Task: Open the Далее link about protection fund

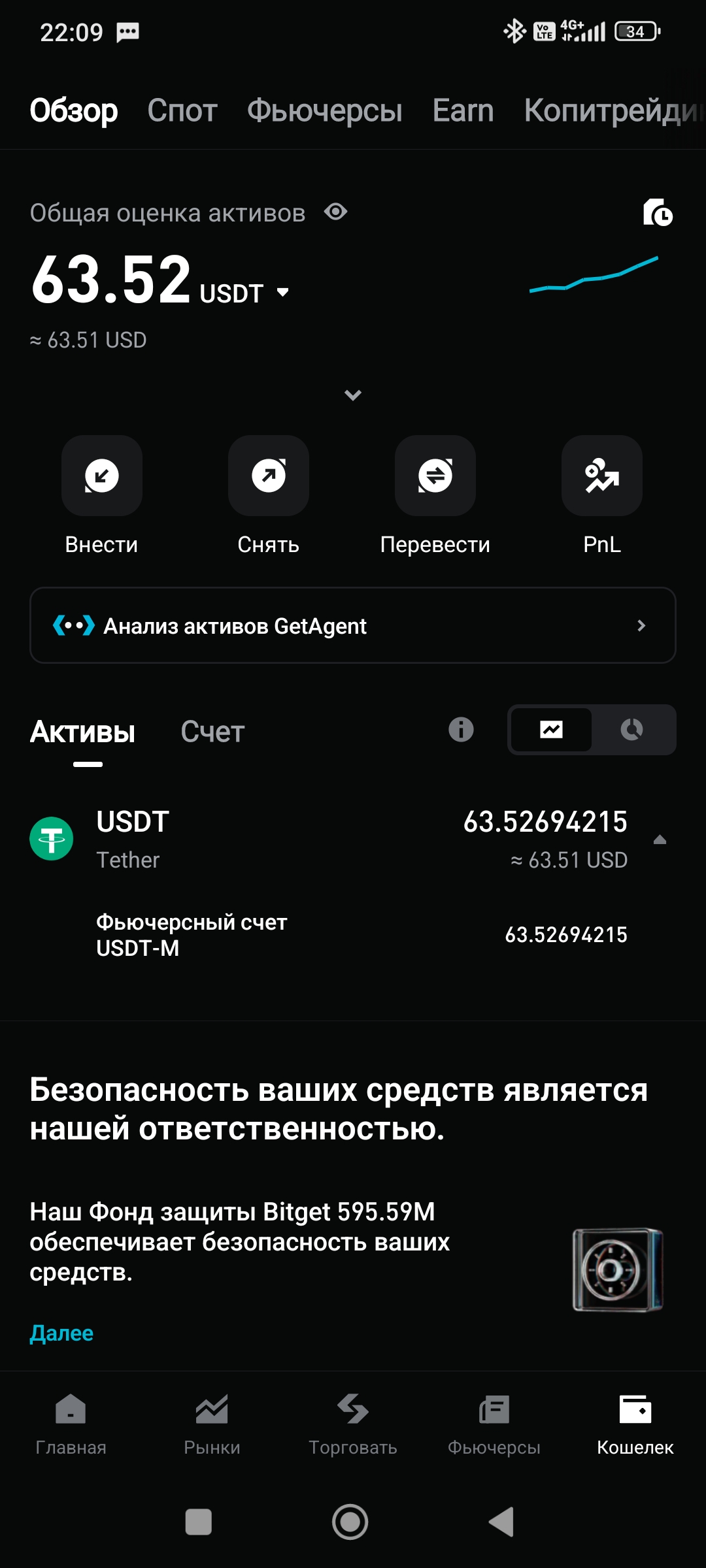Action: click(61, 1333)
